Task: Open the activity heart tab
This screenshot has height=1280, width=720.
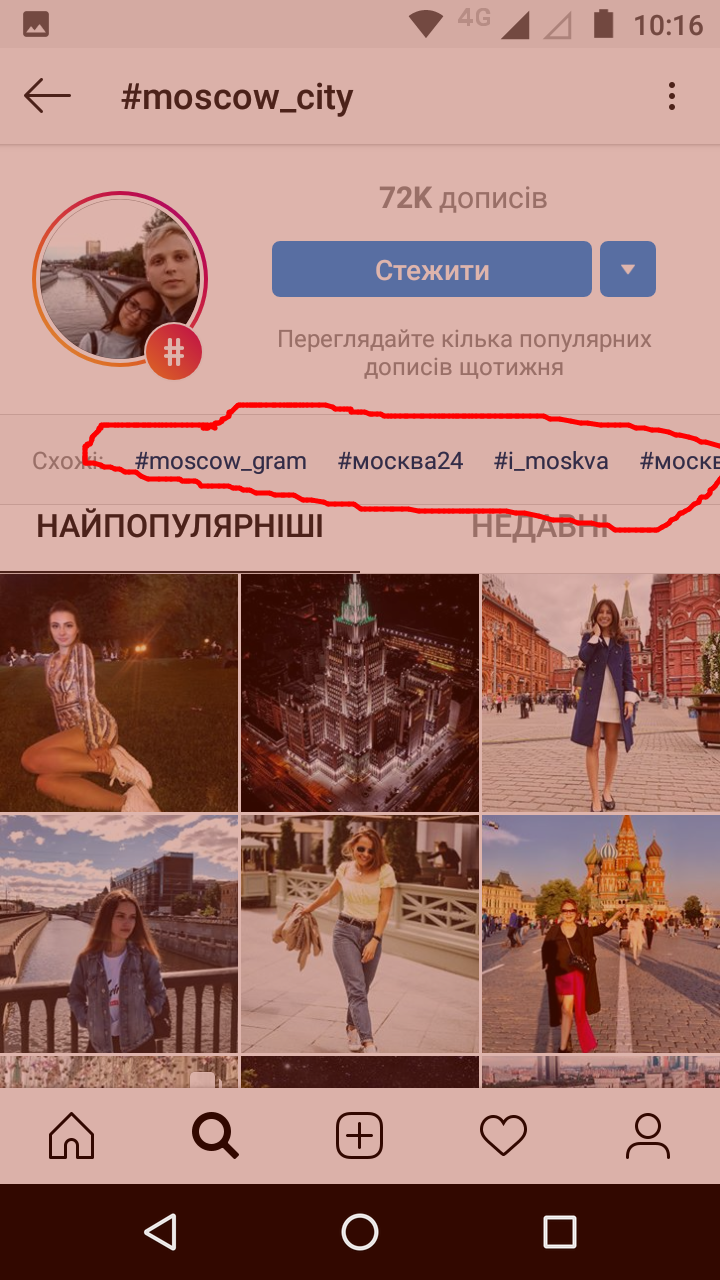Action: pos(503,1136)
